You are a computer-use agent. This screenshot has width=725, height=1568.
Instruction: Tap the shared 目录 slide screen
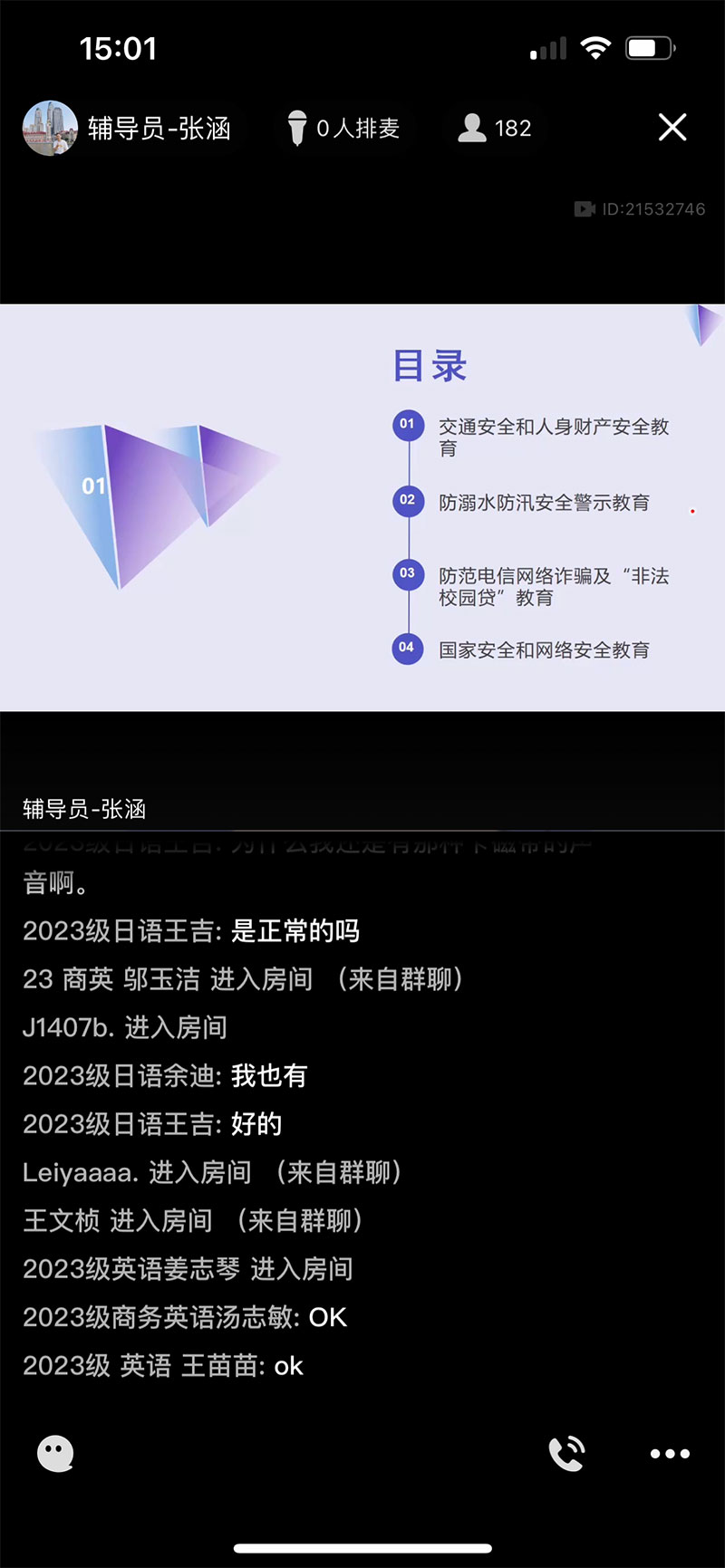[362, 507]
